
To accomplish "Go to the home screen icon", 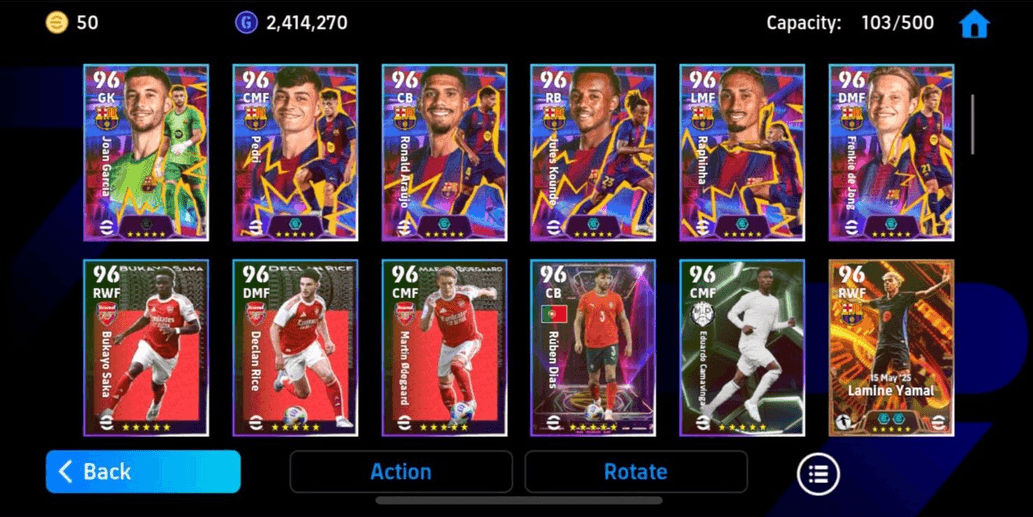I will [973, 24].
